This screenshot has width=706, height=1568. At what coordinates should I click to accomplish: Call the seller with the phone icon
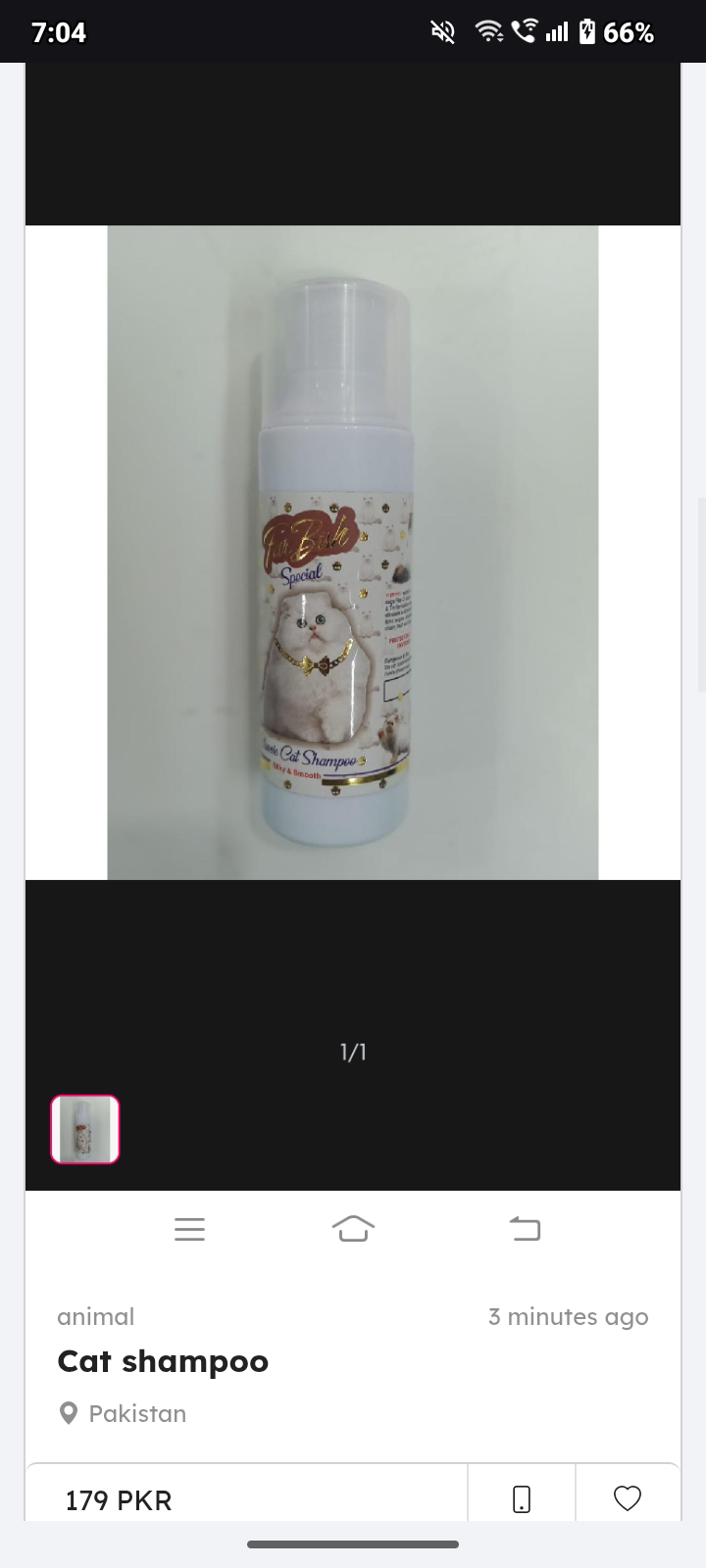[x=522, y=1498]
